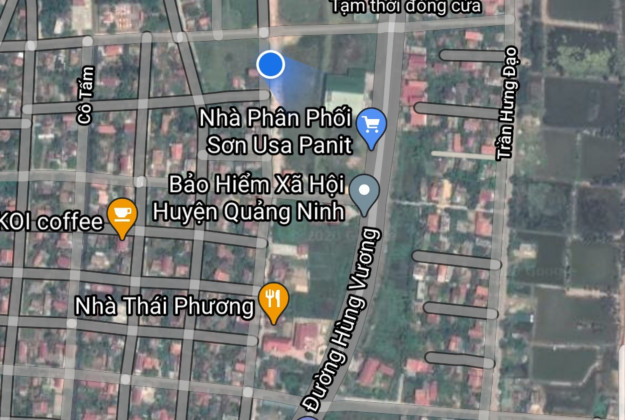This screenshot has width=625, height=420.
Task: Tap the blue current location dot
Action: click(x=270, y=65)
